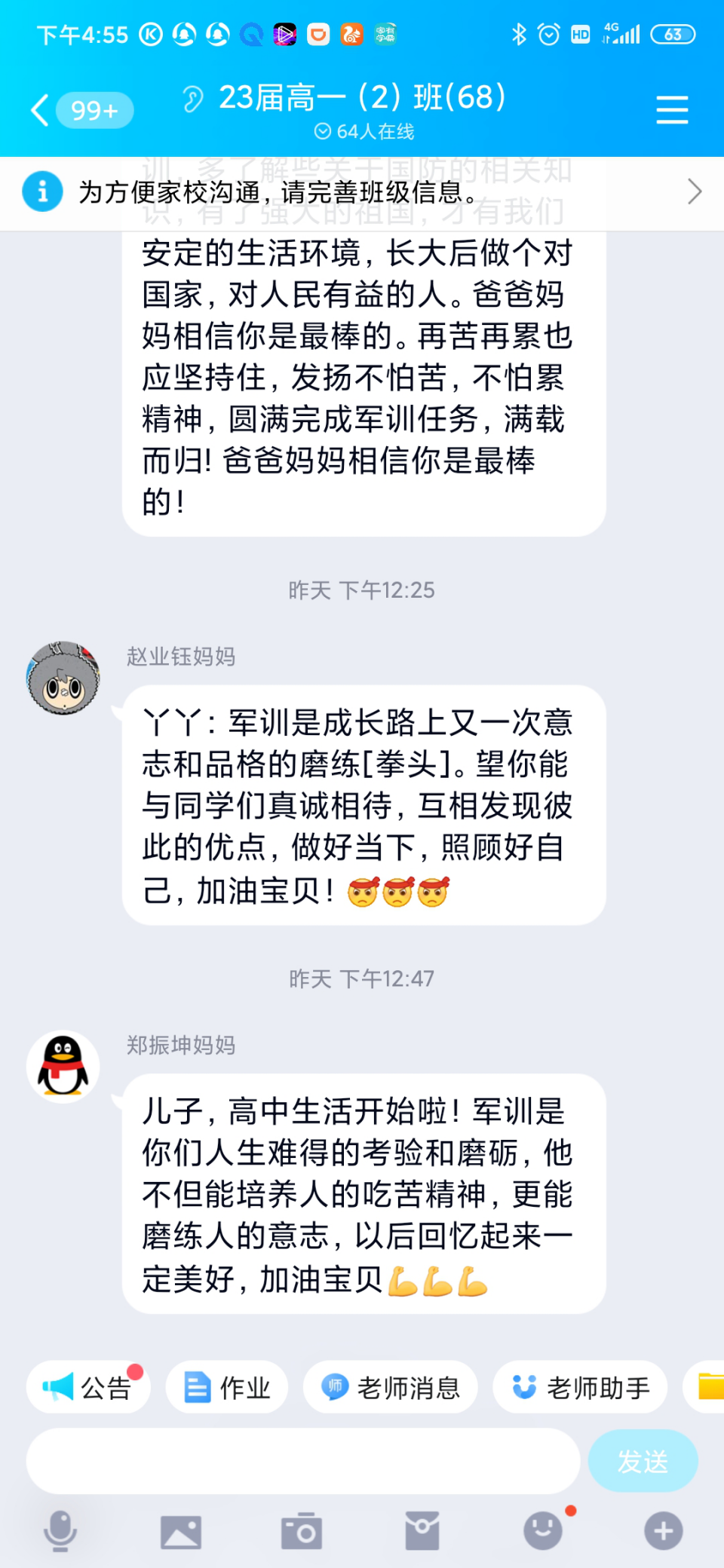Open 郑振坤妈妈's penguin avatar
Image resolution: width=724 pixels, height=1568 pixels.
coord(63,1067)
